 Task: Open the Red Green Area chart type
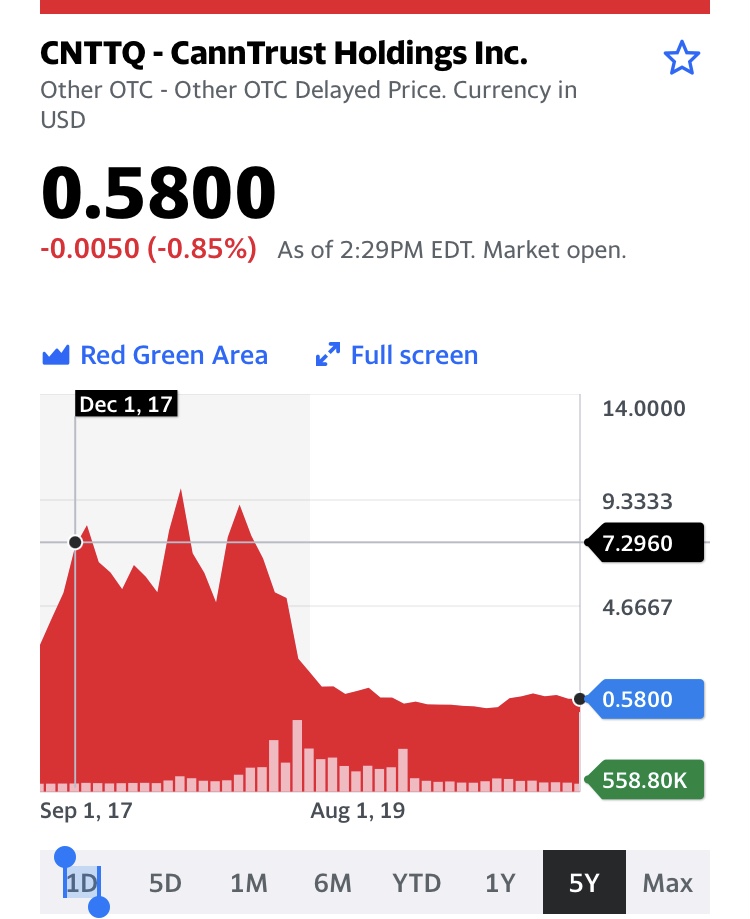155,355
